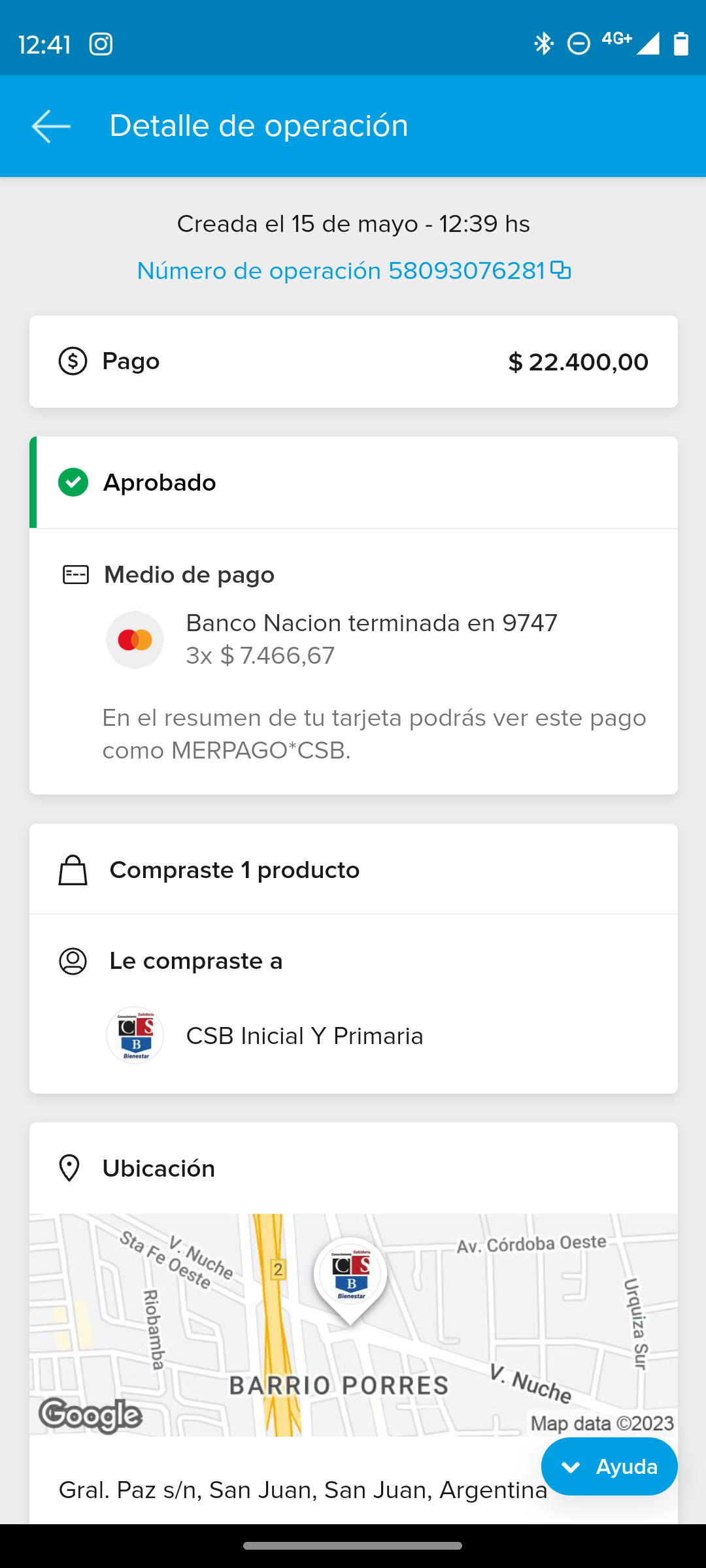This screenshot has width=706, height=1568.
Task: Open the Ayuda help button
Action: point(609,1467)
